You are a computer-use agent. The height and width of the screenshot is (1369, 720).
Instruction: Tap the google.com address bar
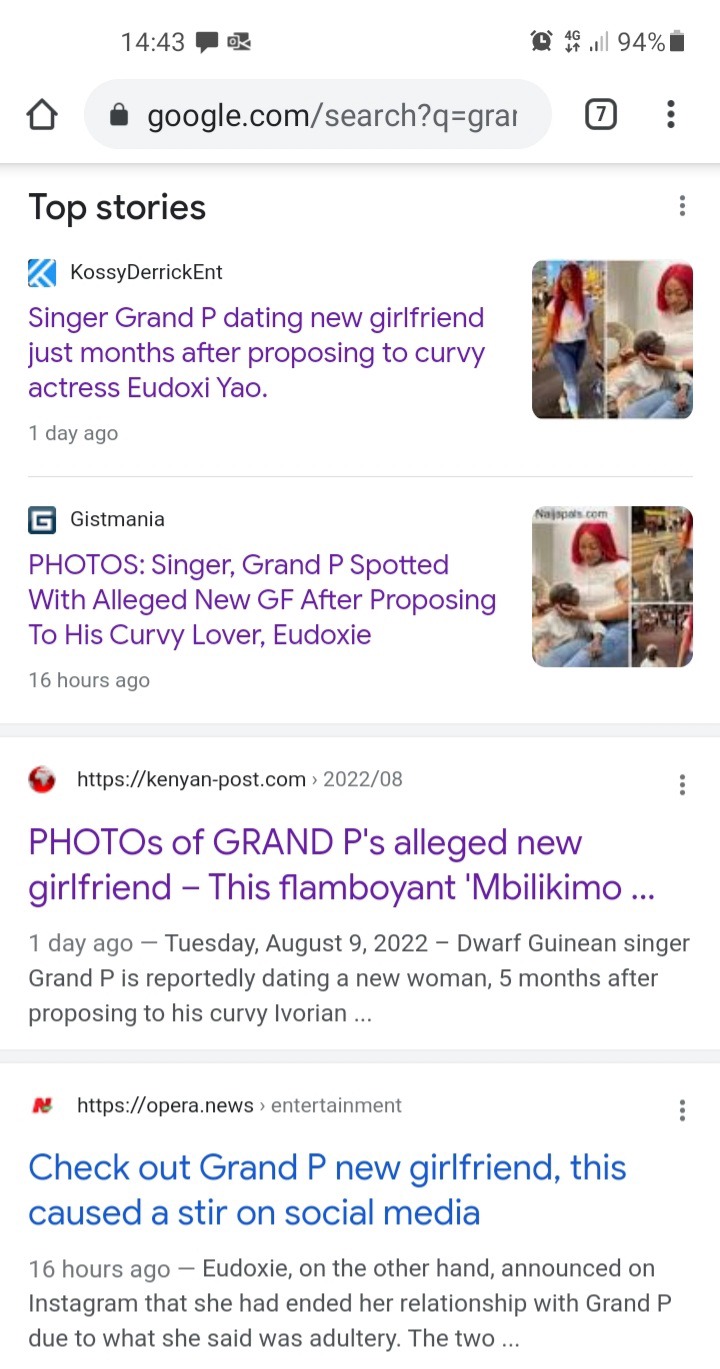318,115
